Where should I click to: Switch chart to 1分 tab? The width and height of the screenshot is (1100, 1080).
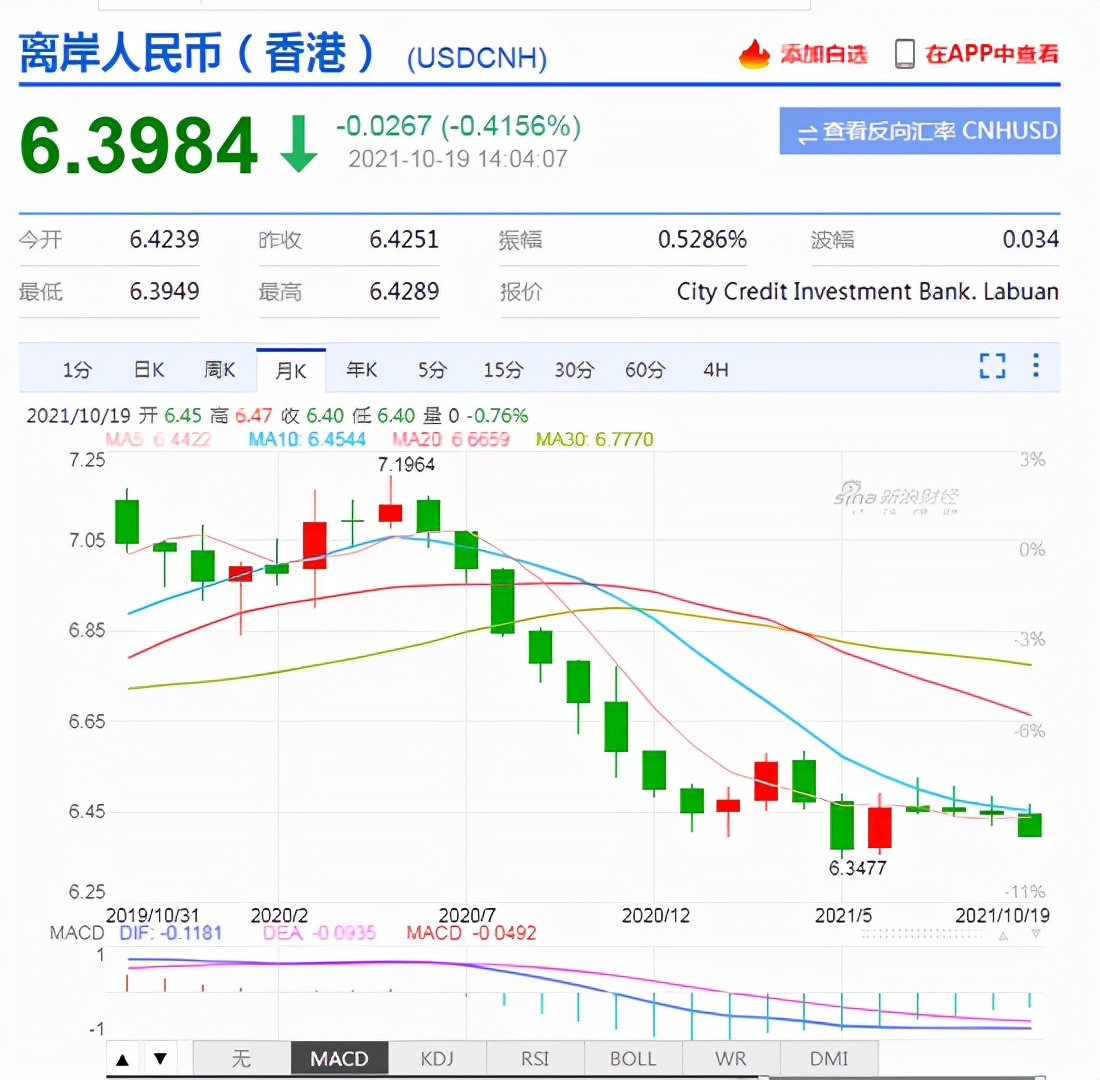[77, 370]
